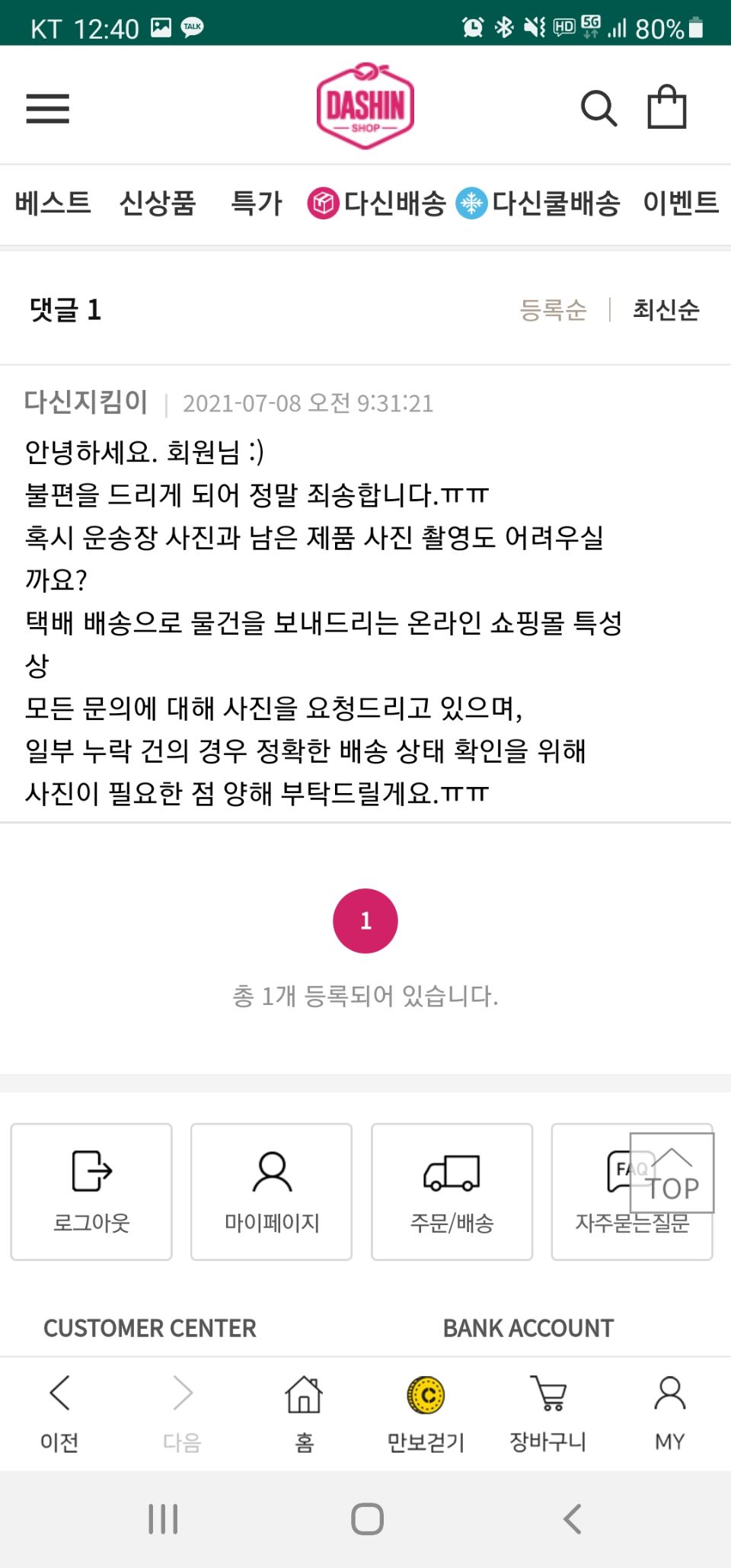Screen dimensions: 731x1568
Task: Open the 이벤트 tab
Action: click(681, 203)
